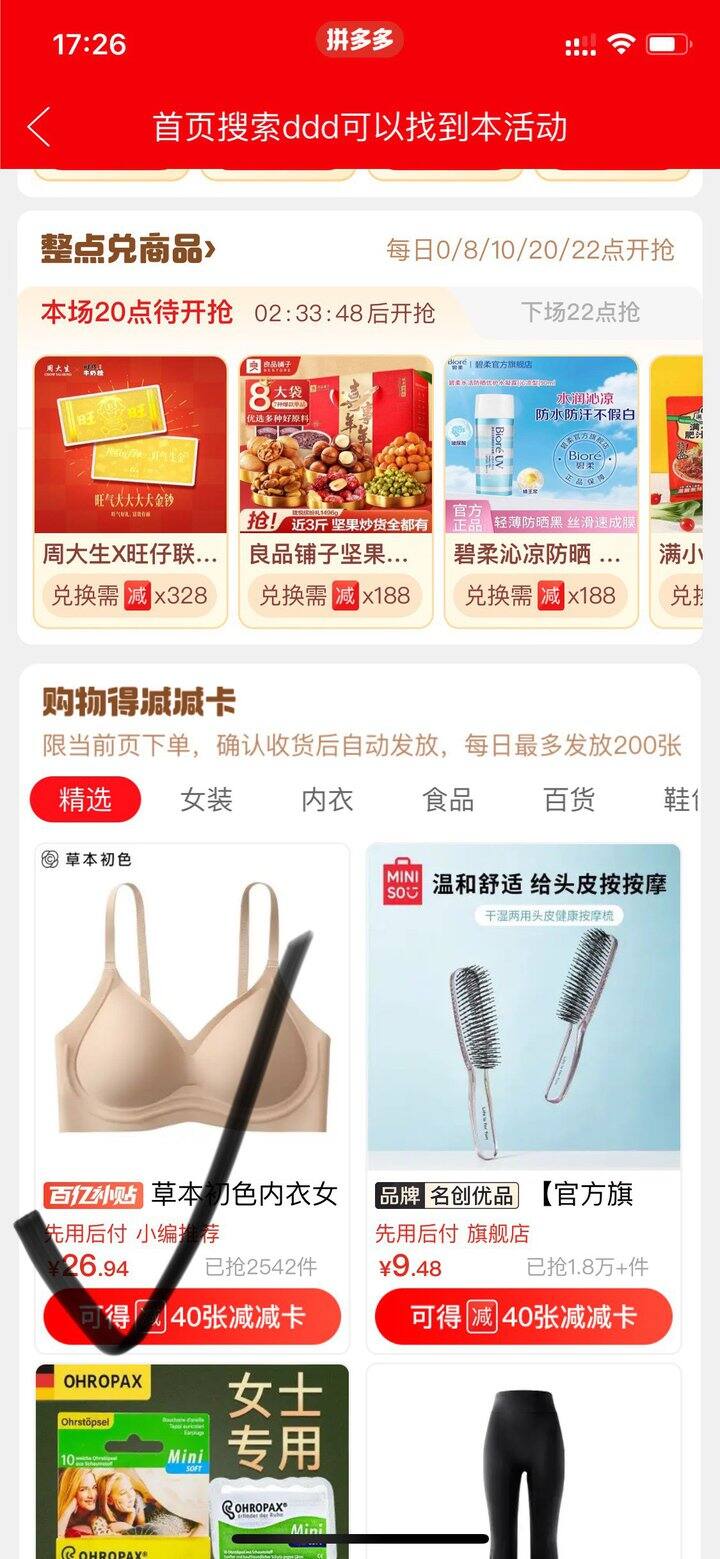The height and width of the screenshot is (1559, 720).
Task: Tap 可得40张减减卡 under 草本初色内衣
Action: pos(192,1317)
